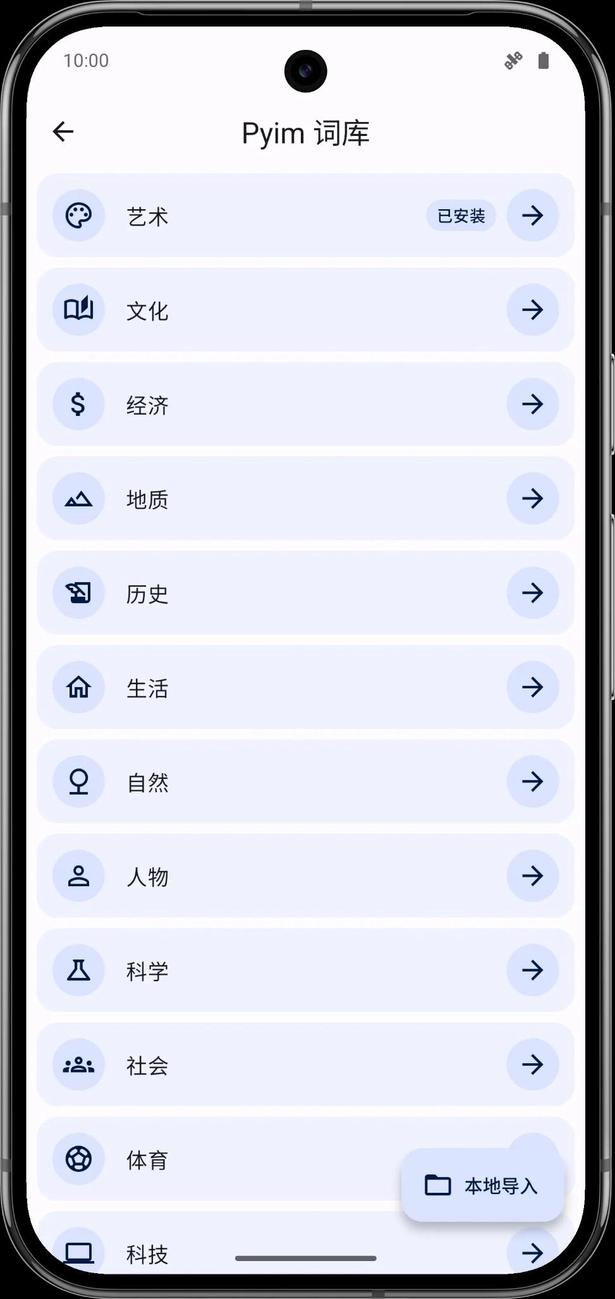Image resolution: width=615 pixels, height=1299 pixels.
Task: Go back using the top-left arrow
Action: (63, 132)
